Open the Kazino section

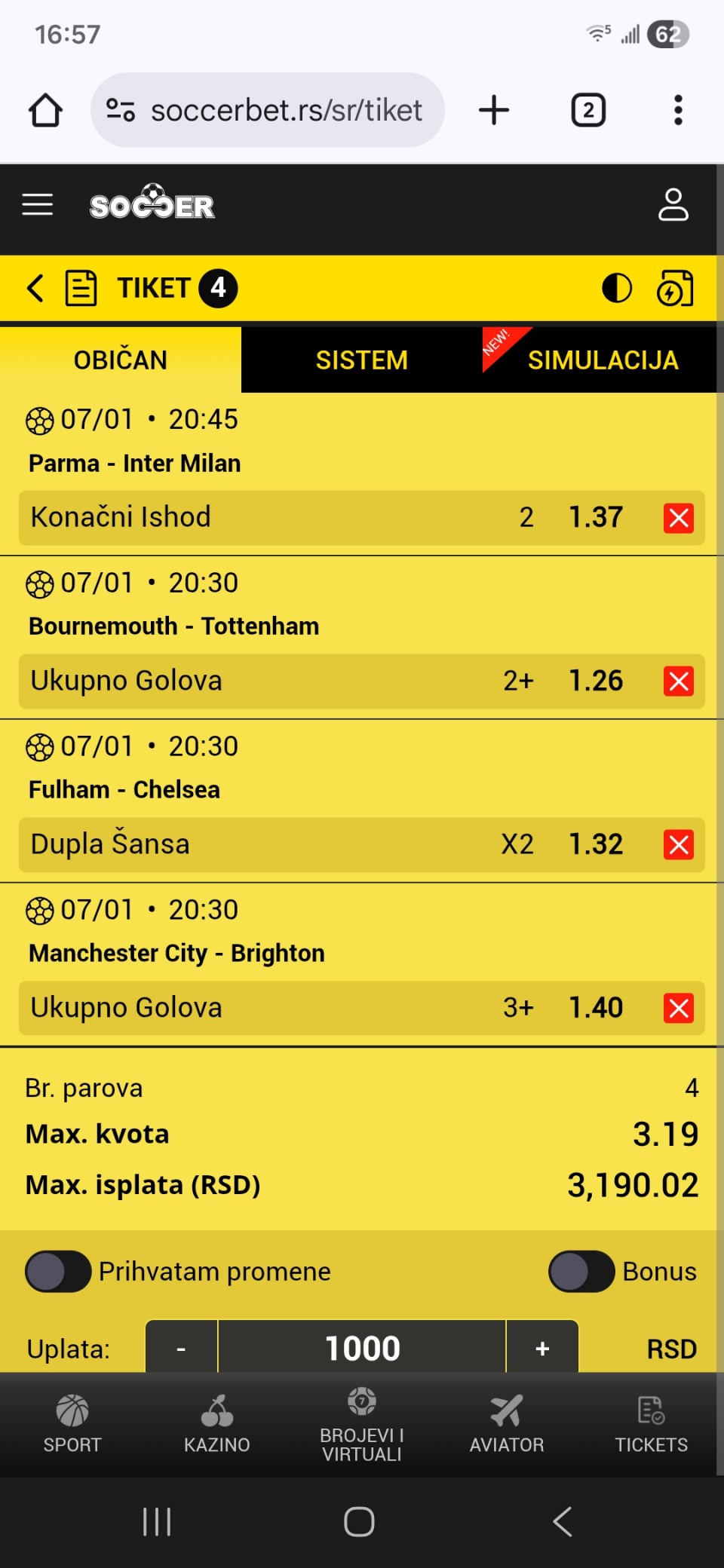click(x=217, y=1424)
